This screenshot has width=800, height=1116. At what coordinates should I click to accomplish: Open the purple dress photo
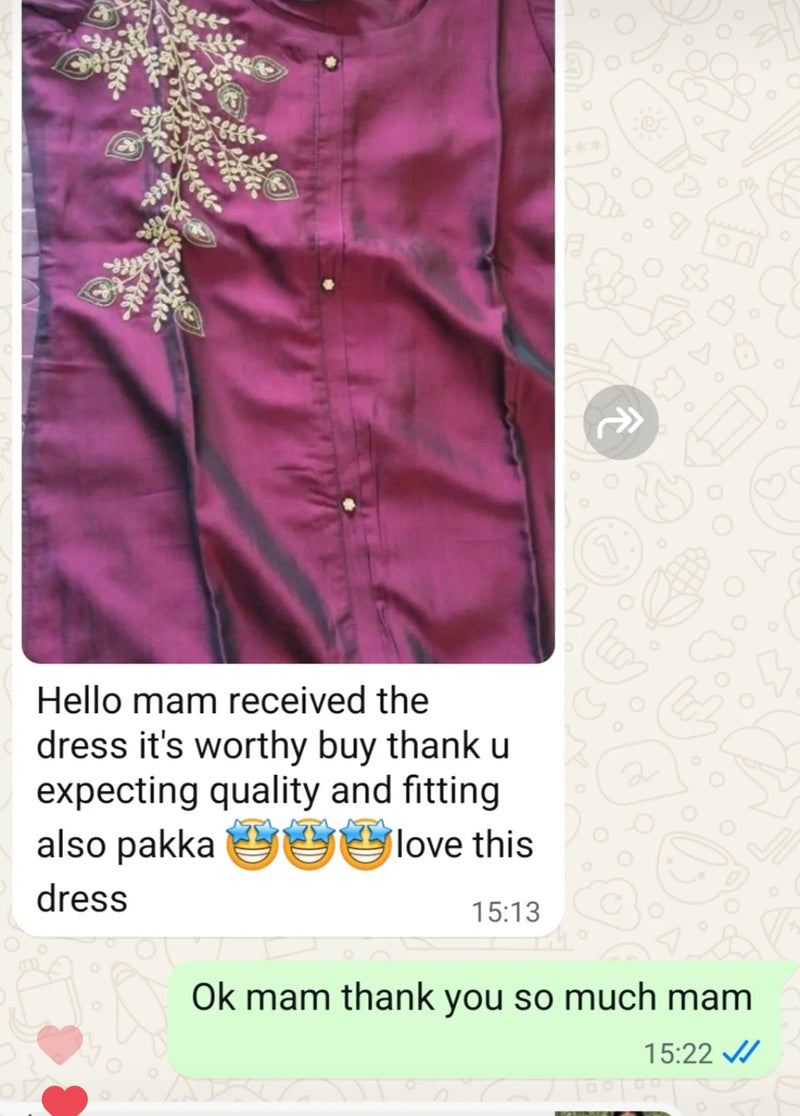pos(288,330)
